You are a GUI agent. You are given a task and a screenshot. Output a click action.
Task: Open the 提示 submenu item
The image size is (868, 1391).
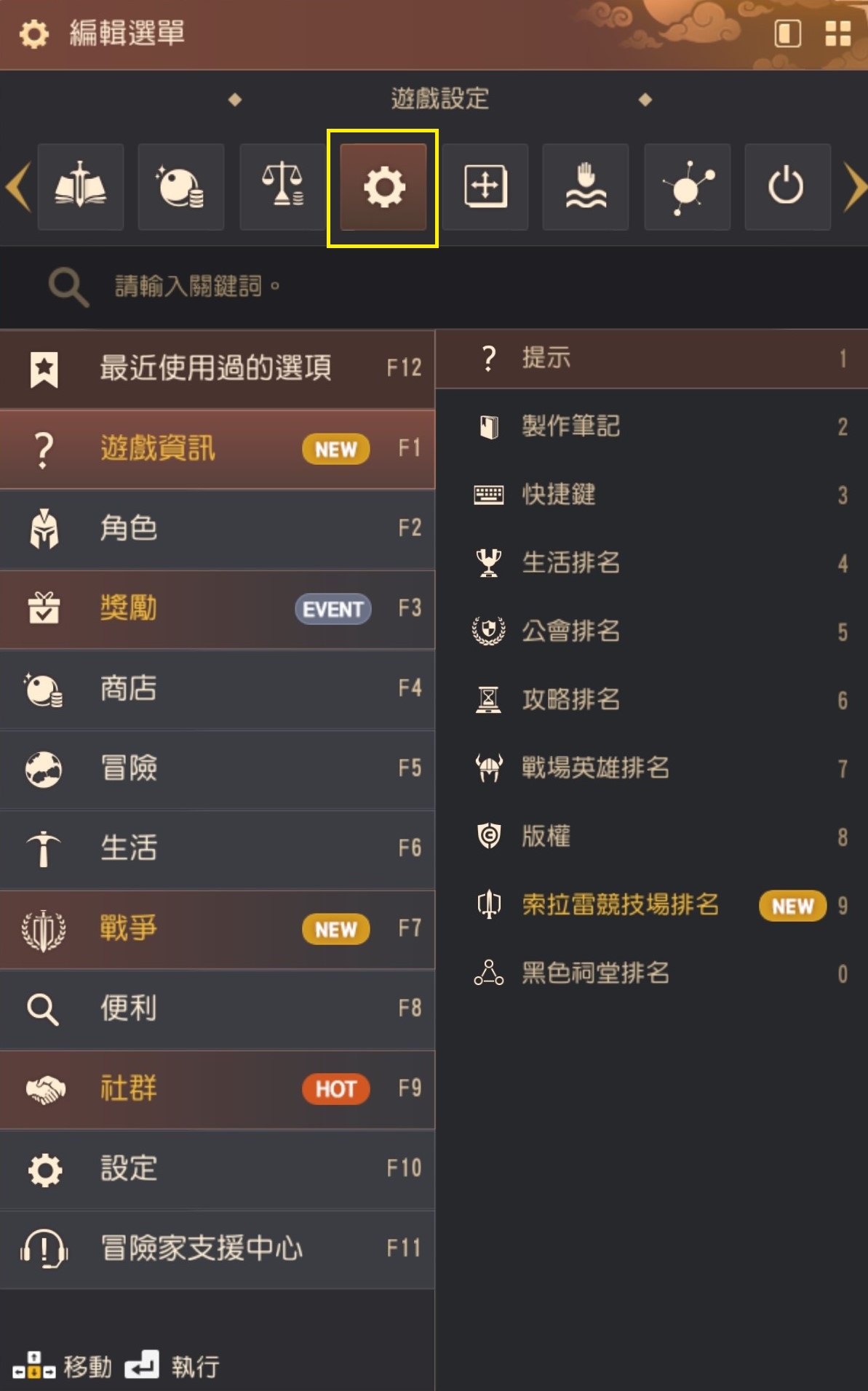click(x=652, y=359)
